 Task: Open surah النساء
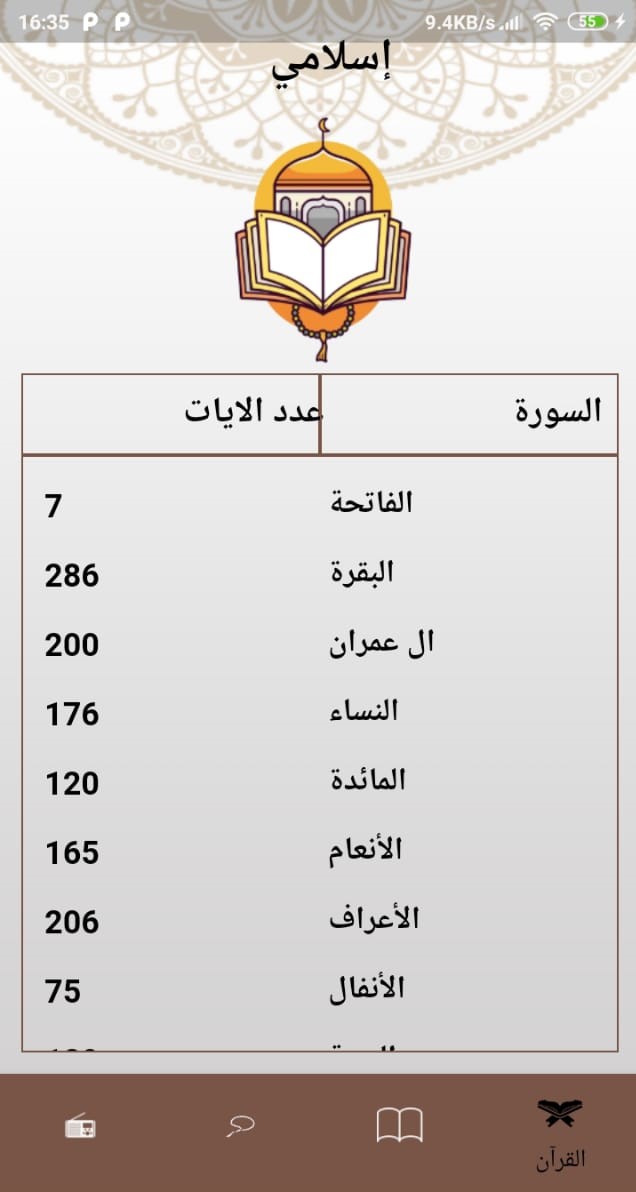(x=319, y=714)
